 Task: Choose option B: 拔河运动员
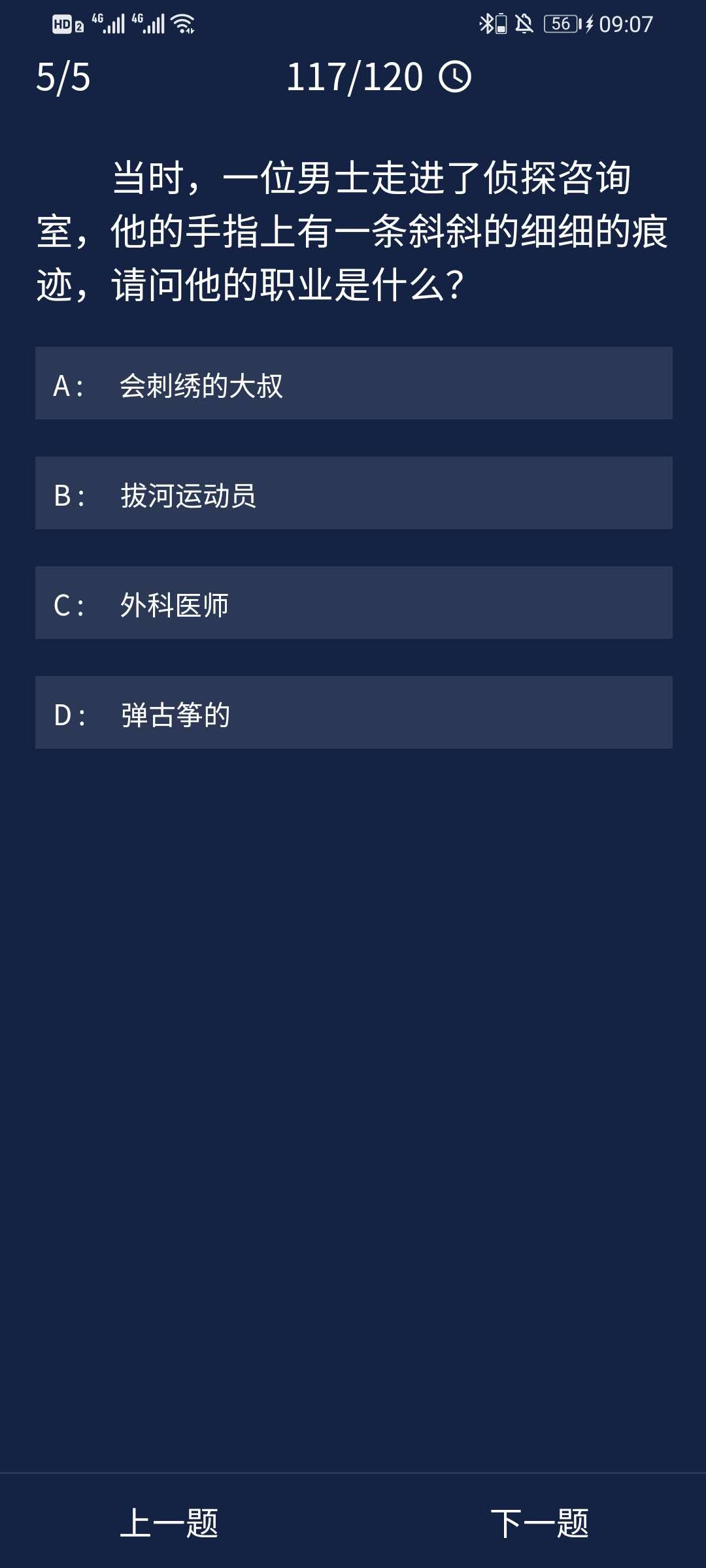click(353, 493)
